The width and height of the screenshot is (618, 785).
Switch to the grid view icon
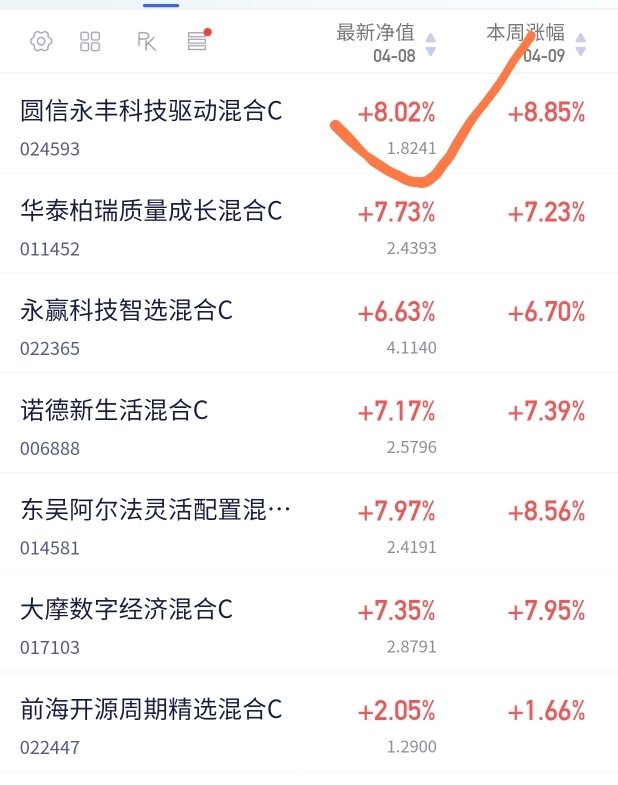[x=90, y=42]
